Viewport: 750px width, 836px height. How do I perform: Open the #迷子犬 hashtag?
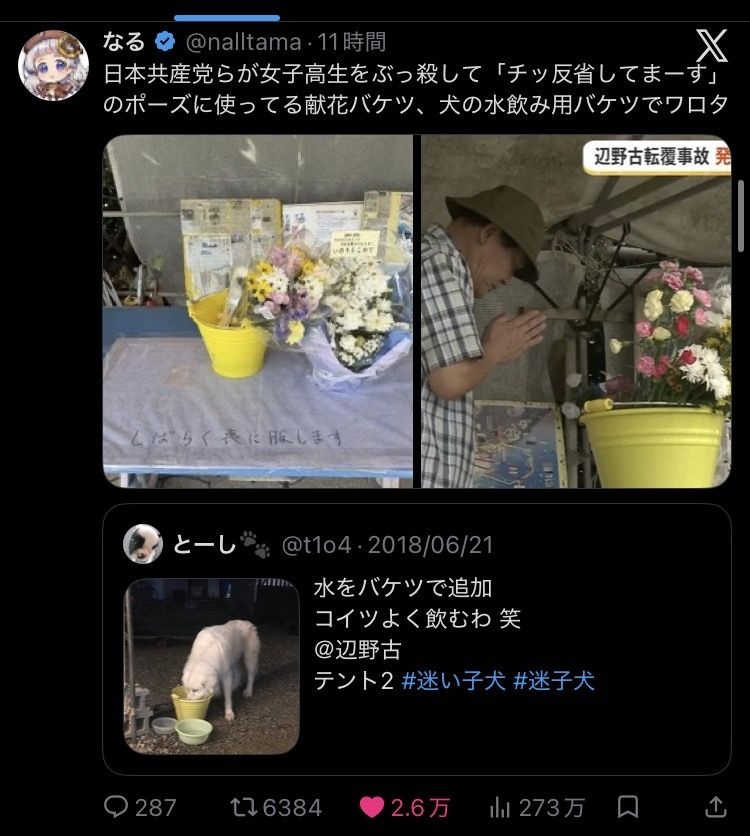point(553,681)
